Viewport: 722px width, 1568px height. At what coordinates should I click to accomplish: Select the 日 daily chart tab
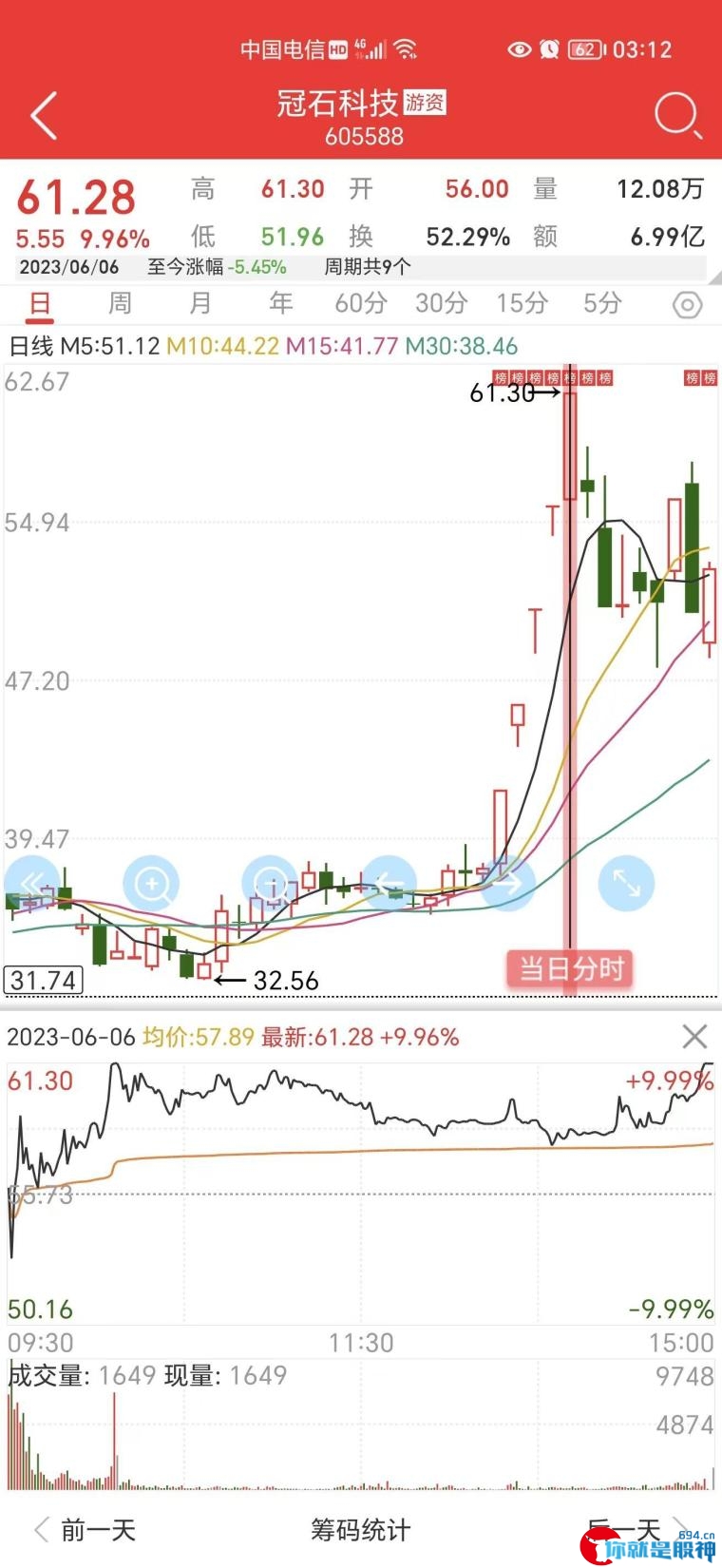pyautogui.click(x=39, y=303)
